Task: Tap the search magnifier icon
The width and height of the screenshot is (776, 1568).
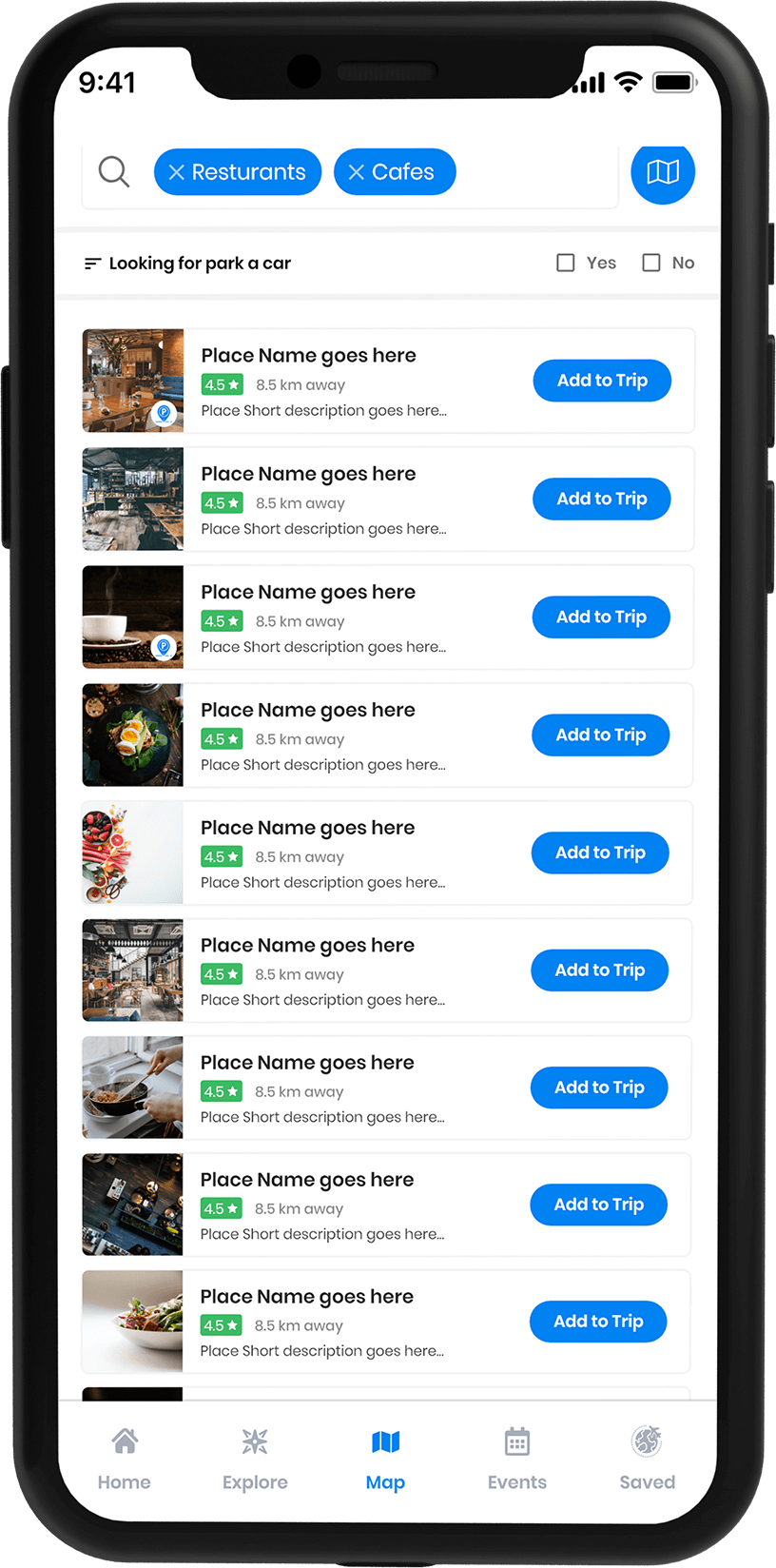Action: pos(114,172)
